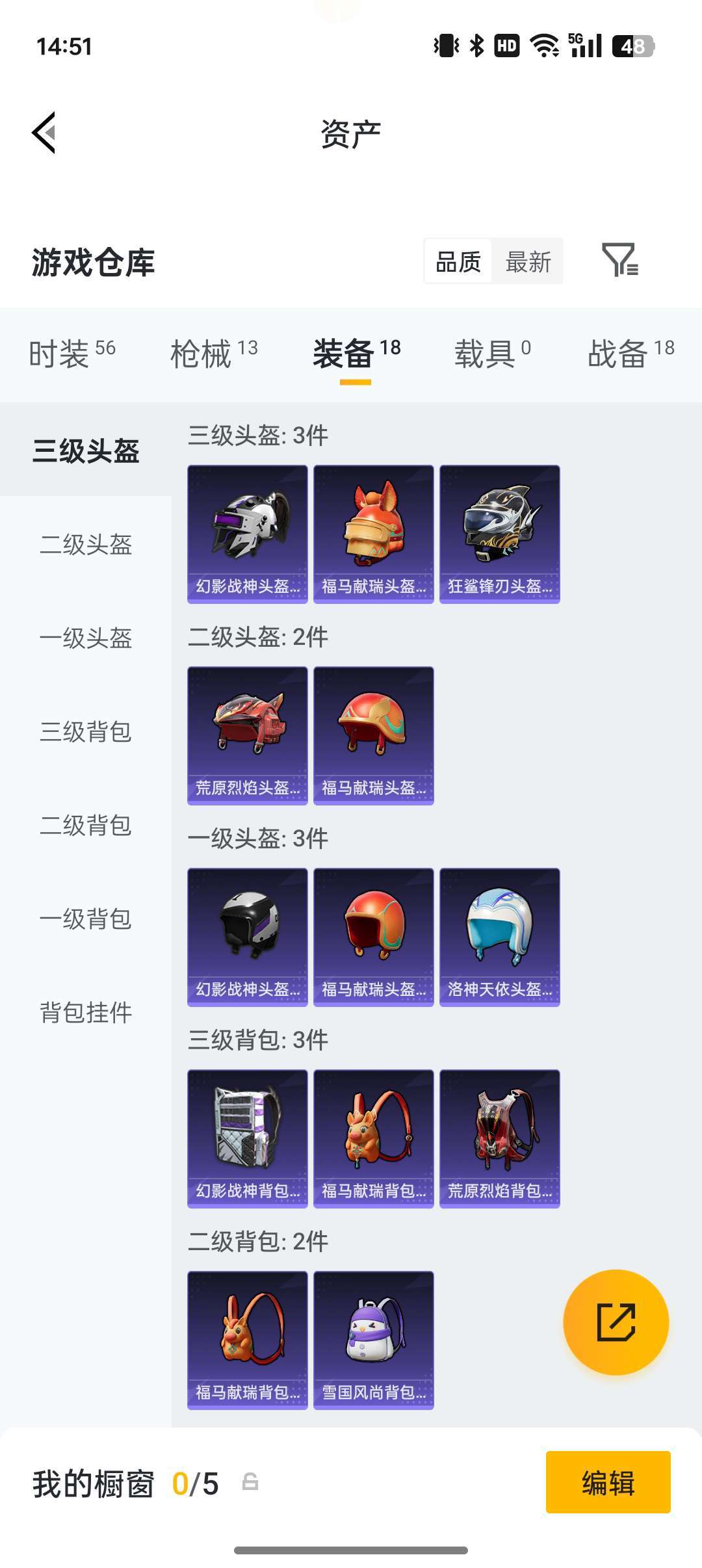Sort items by 最新
The image size is (702, 1568).
tap(528, 262)
